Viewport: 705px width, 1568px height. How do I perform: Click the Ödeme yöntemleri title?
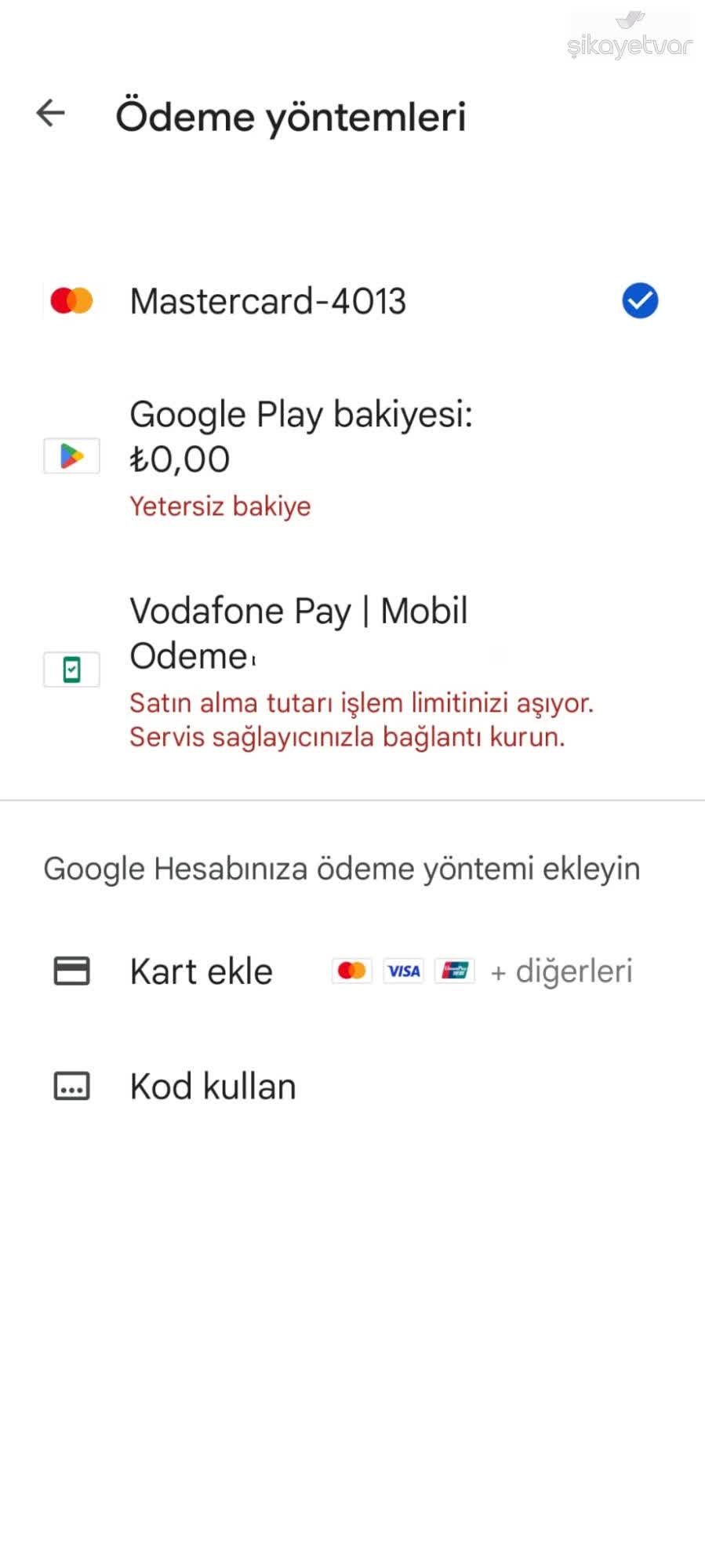291,116
